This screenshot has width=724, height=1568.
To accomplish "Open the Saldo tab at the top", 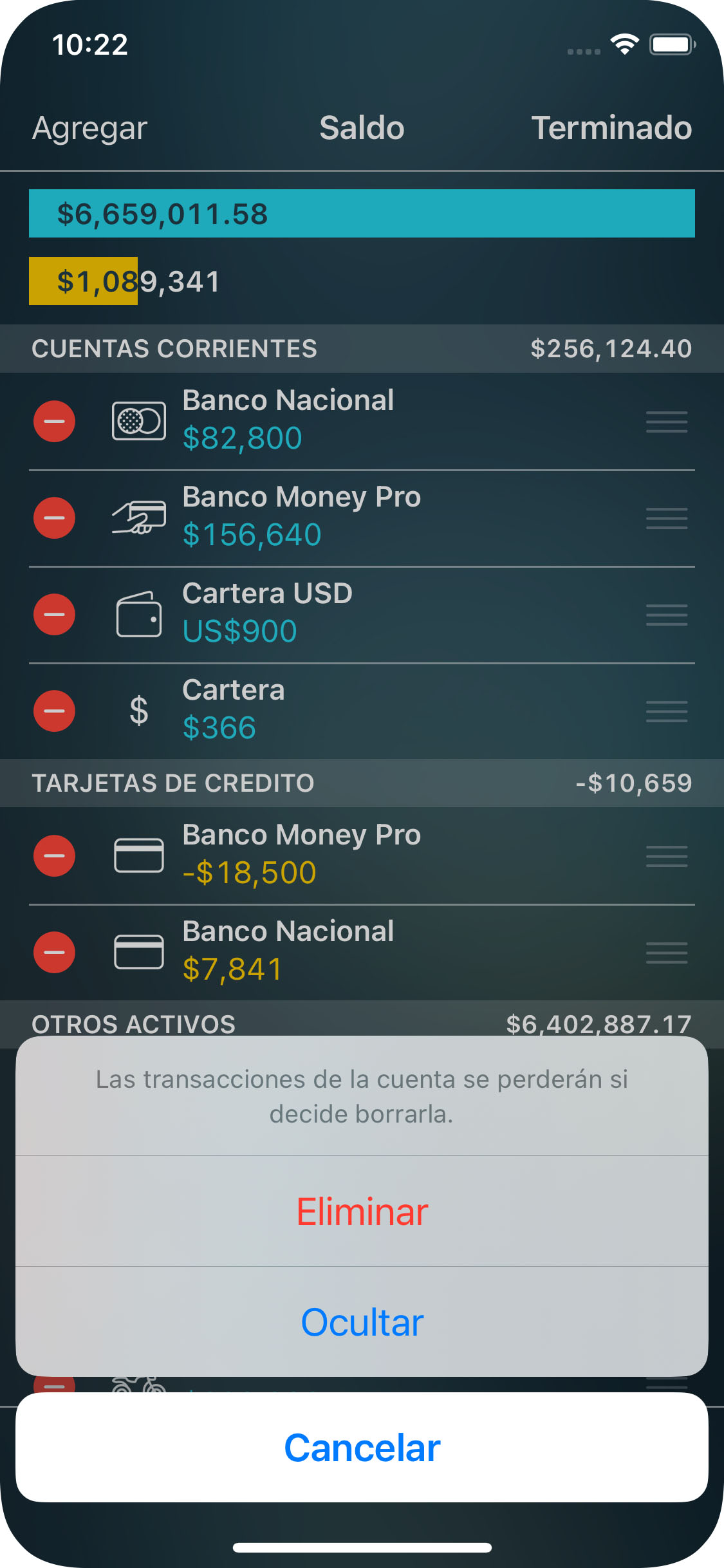I will point(362,128).
